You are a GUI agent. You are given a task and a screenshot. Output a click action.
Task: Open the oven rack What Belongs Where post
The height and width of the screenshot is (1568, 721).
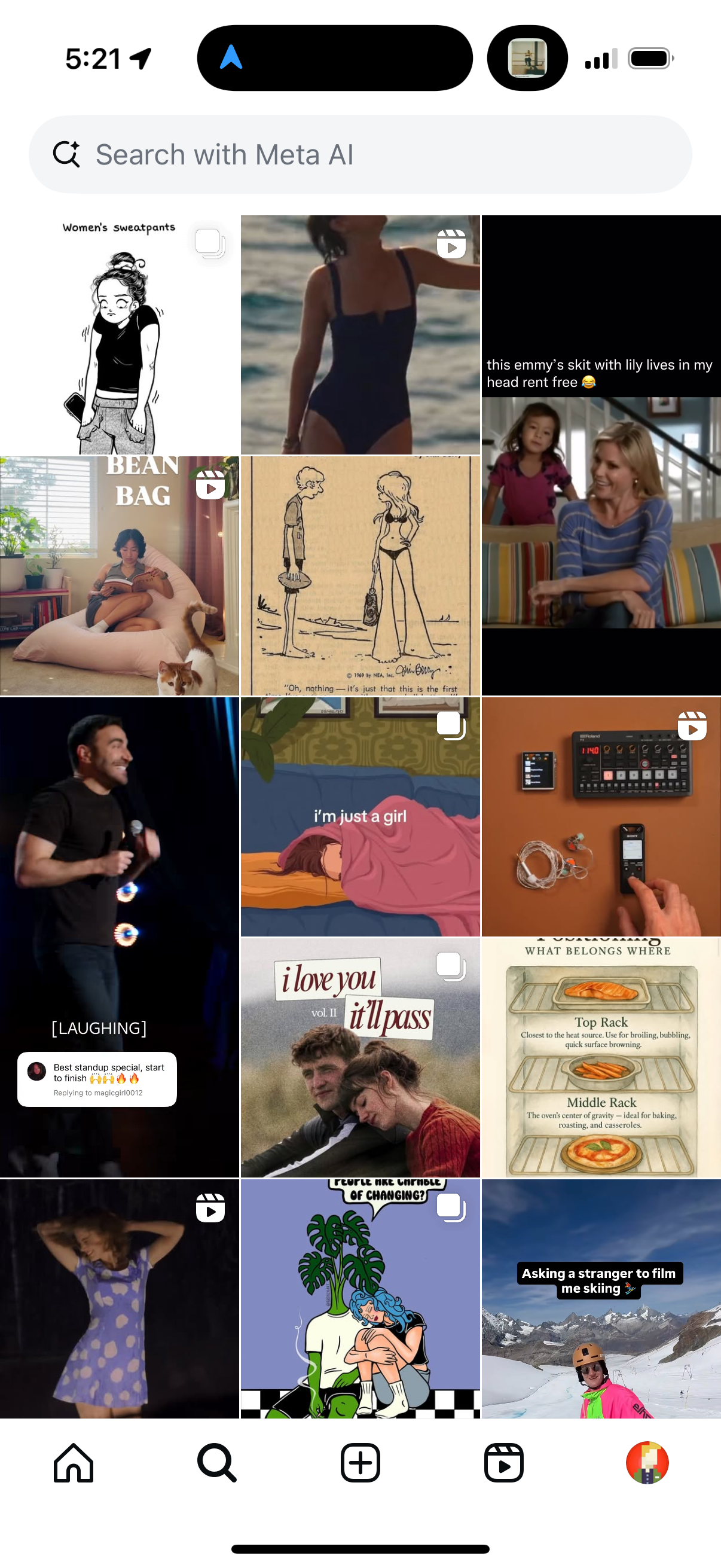601,1058
